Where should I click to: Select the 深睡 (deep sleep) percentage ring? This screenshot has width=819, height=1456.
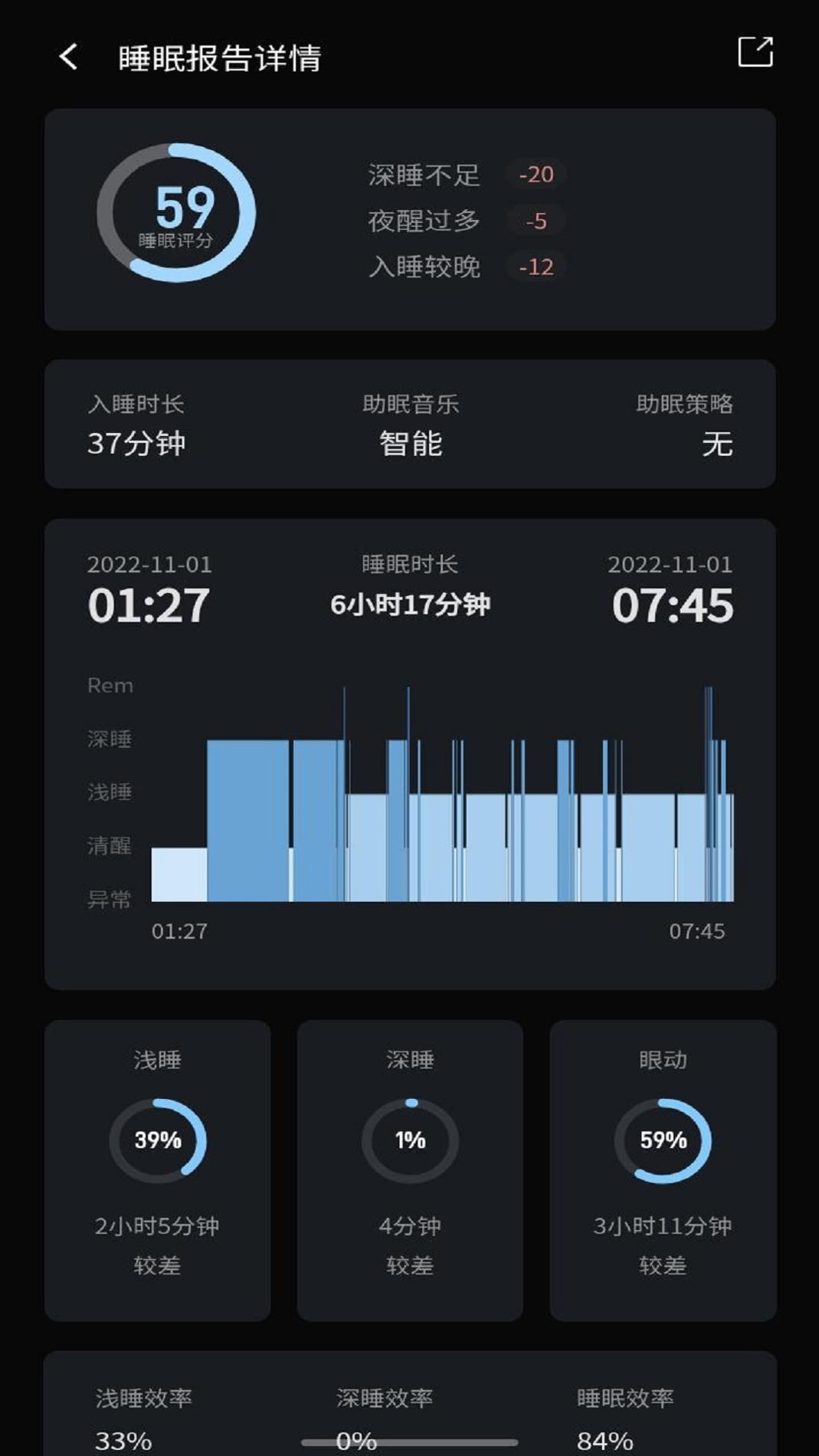click(x=411, y=1140)
